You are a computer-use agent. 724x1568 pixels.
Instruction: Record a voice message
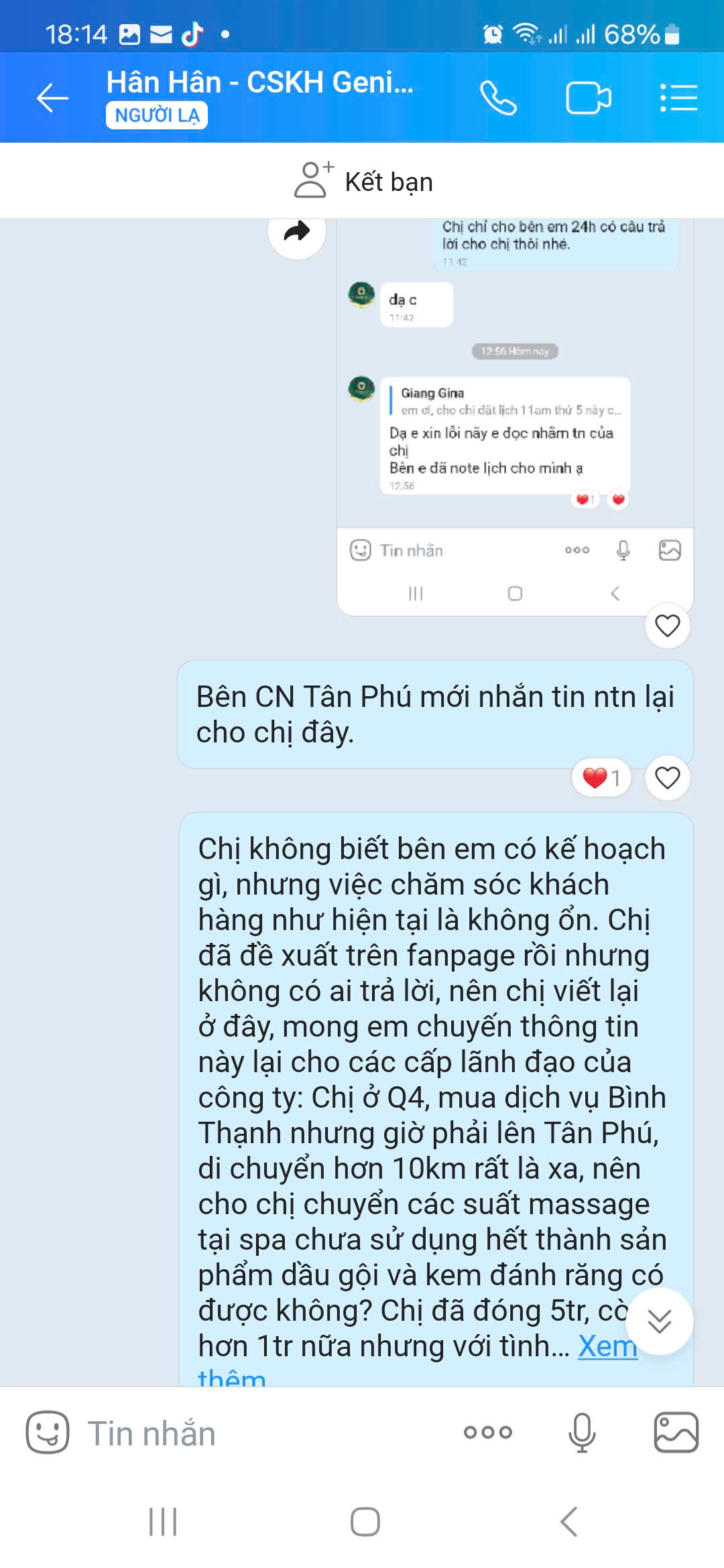pos(582,1433)
